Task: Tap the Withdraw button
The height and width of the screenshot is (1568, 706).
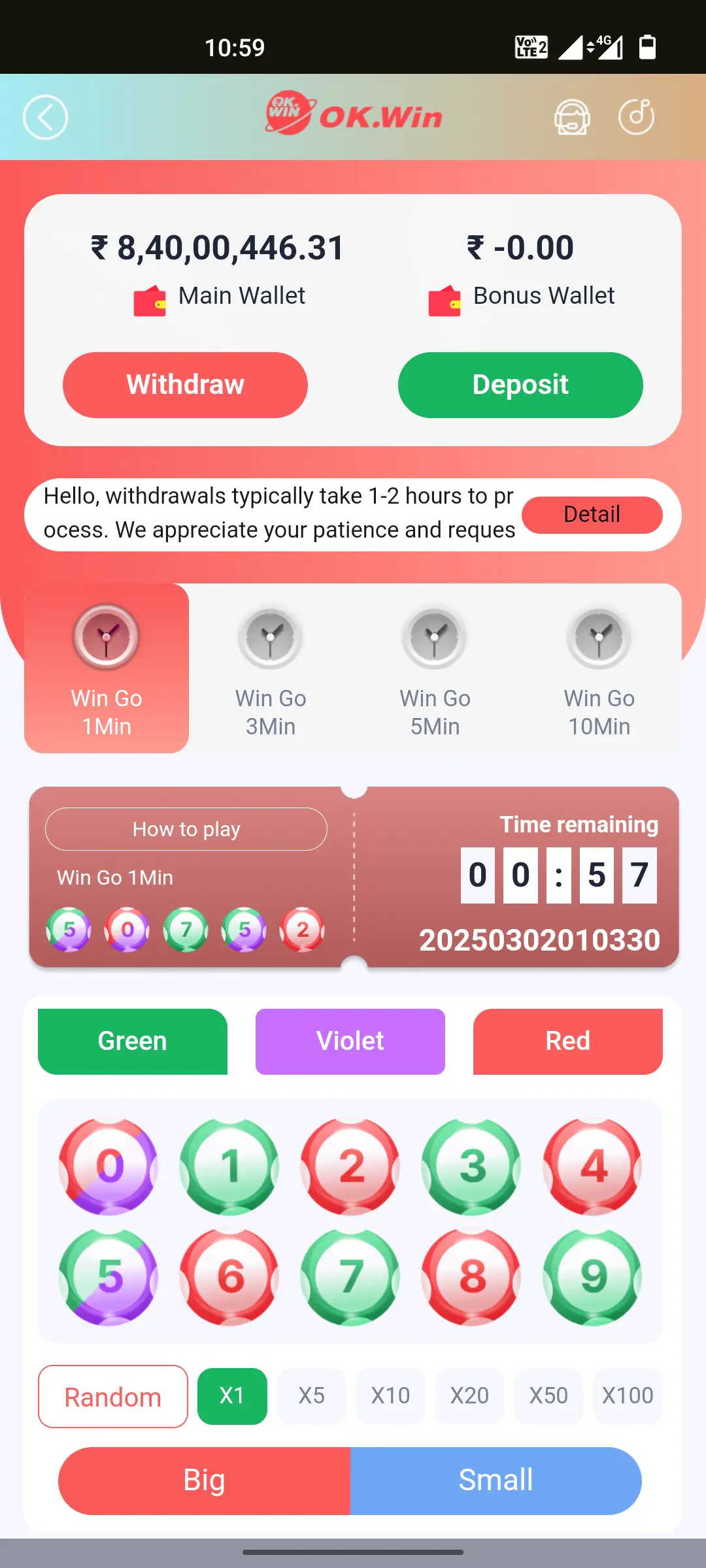Action: [185, 385]
